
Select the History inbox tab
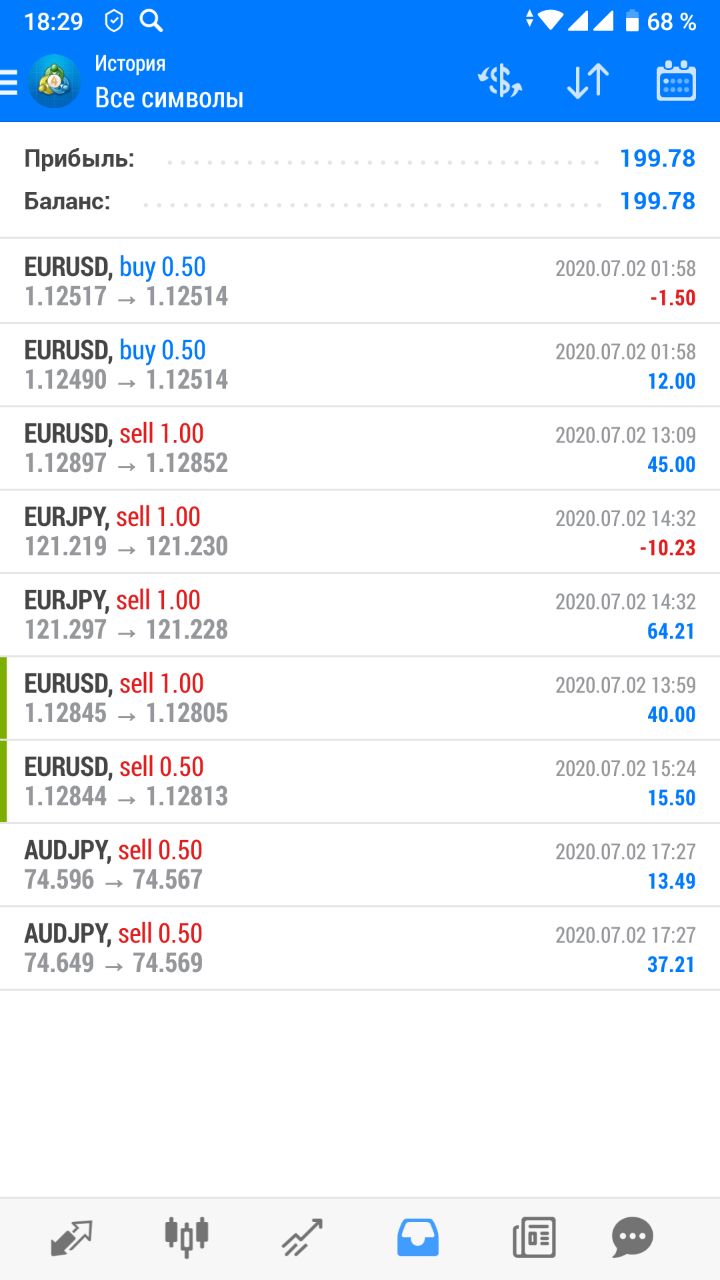pyautogui.click(x=418, y=1238)
